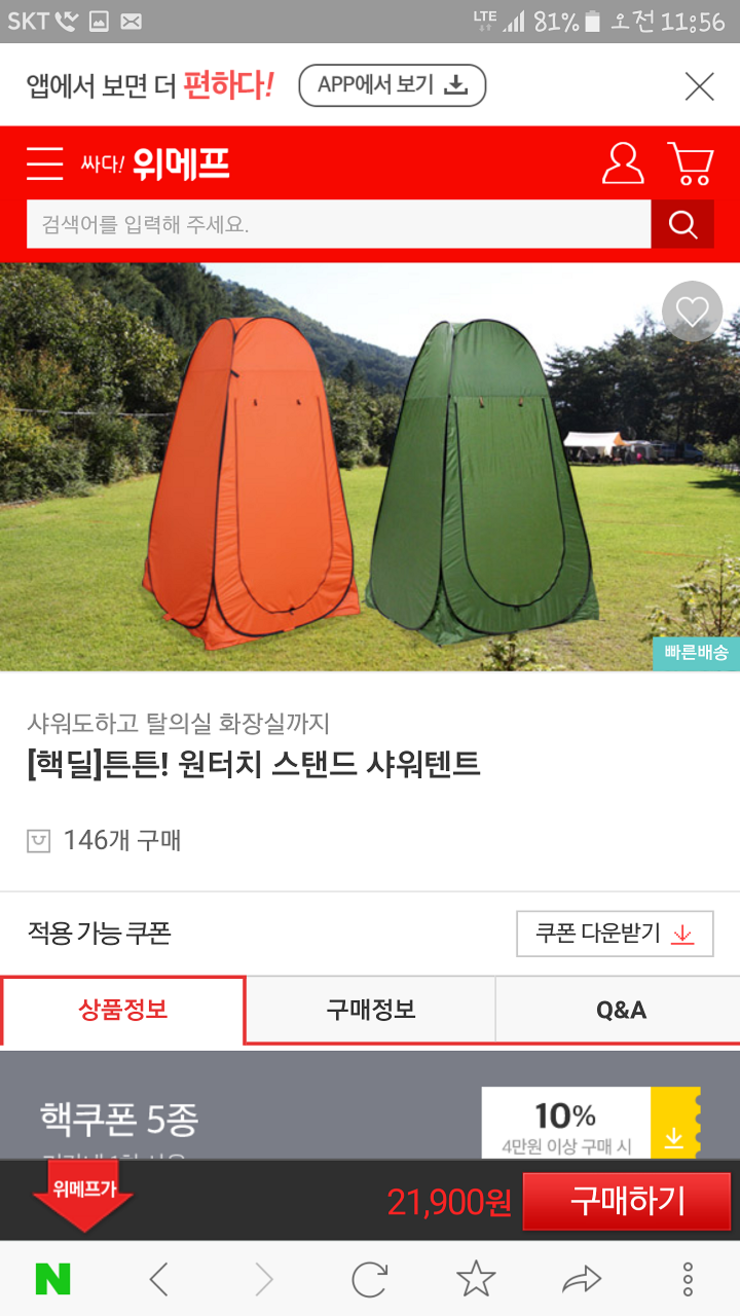Open the browser overflow menu

point(688,1279)
